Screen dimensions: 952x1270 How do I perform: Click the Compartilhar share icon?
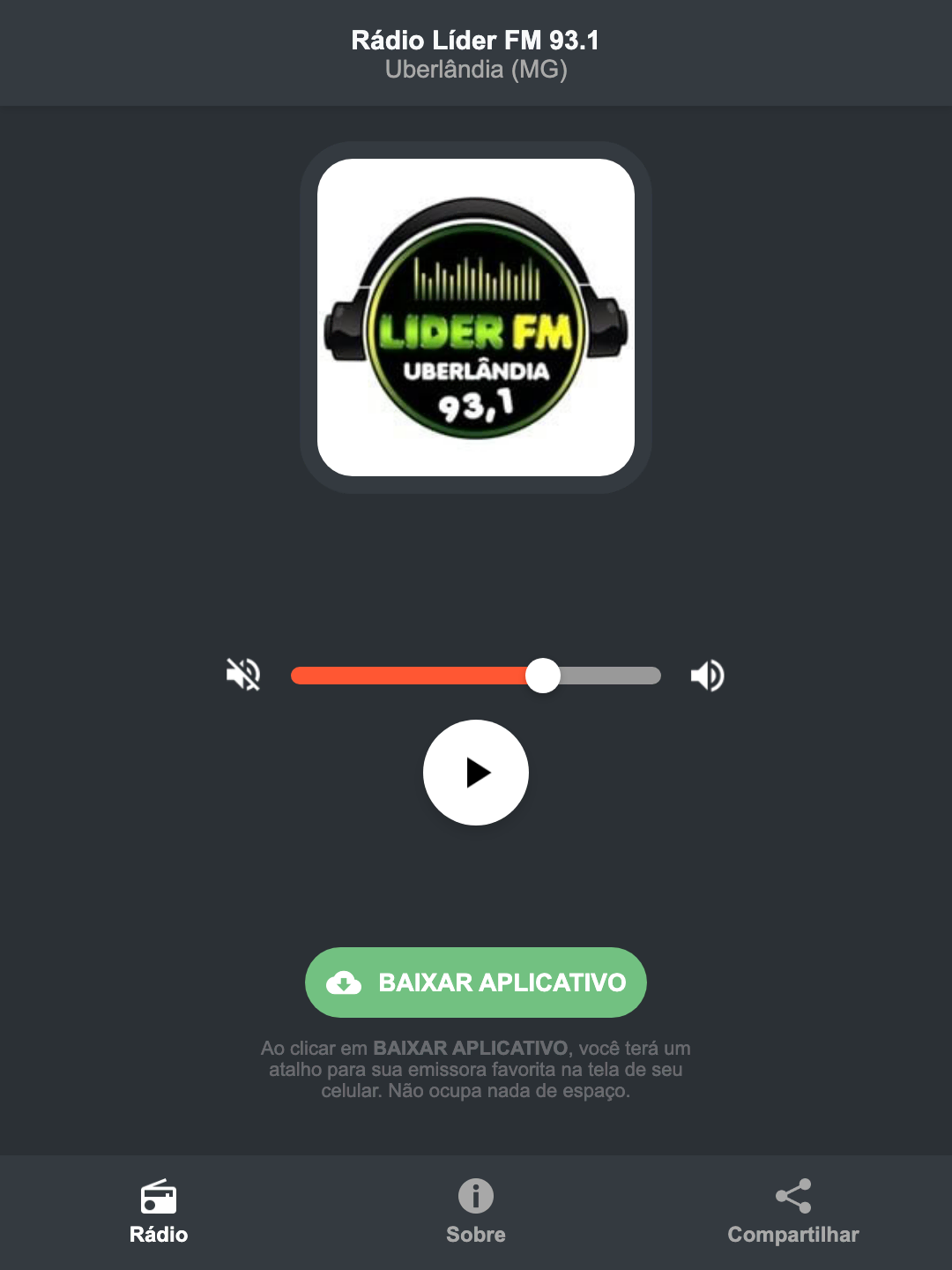[792, 1196]
